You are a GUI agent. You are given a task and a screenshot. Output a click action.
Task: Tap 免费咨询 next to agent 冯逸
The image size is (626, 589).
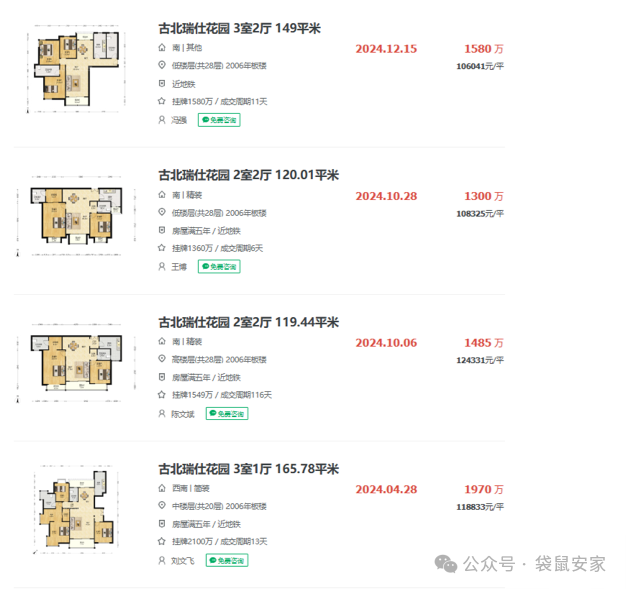(x=218, y=120)
